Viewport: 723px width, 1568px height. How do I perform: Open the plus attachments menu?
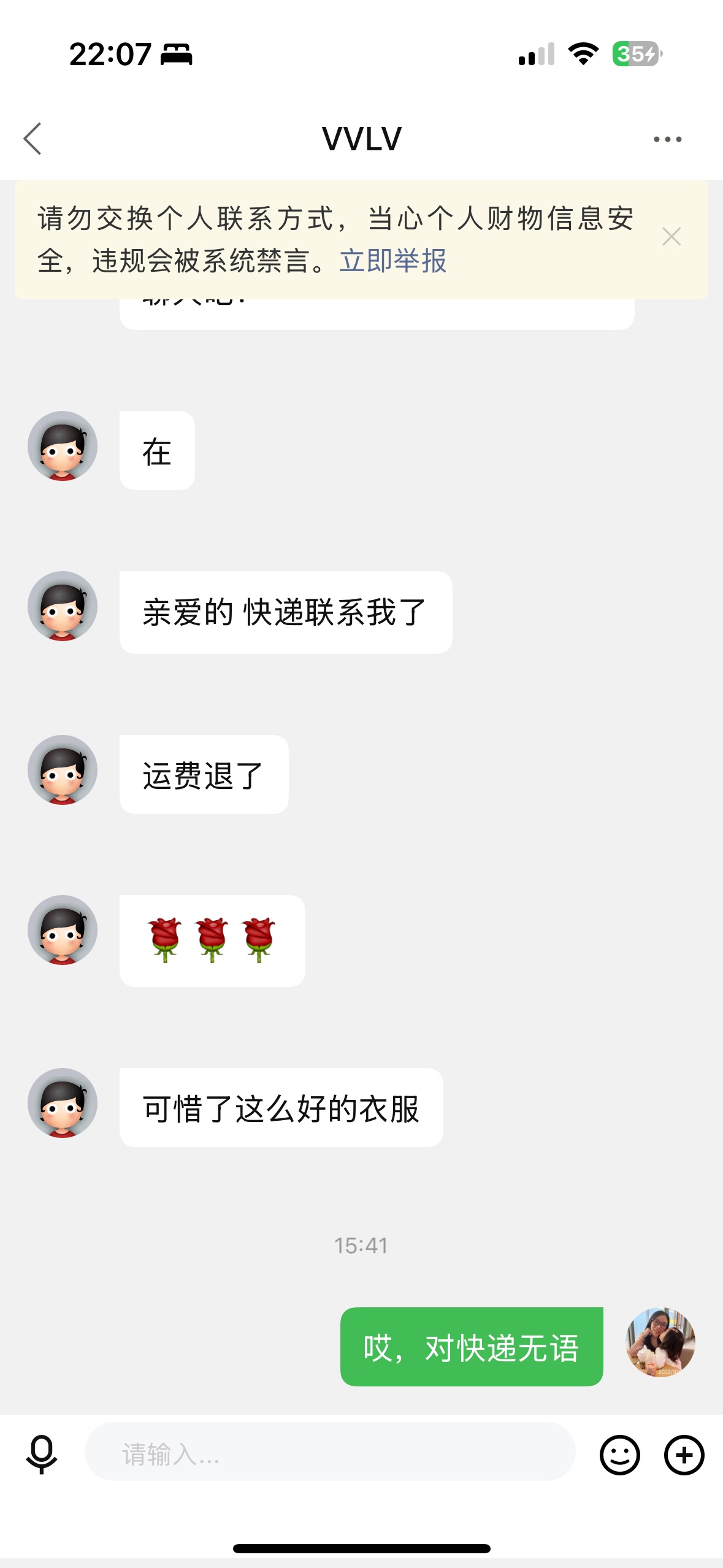pos(684,1455)
